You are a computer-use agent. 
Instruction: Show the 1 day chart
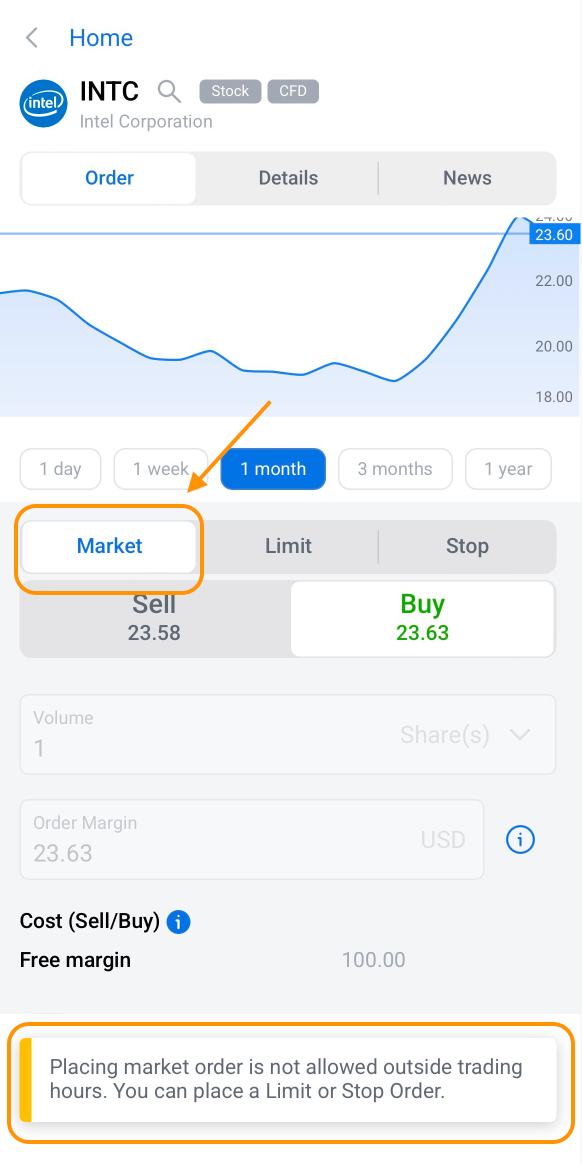[x=60, y=469]
